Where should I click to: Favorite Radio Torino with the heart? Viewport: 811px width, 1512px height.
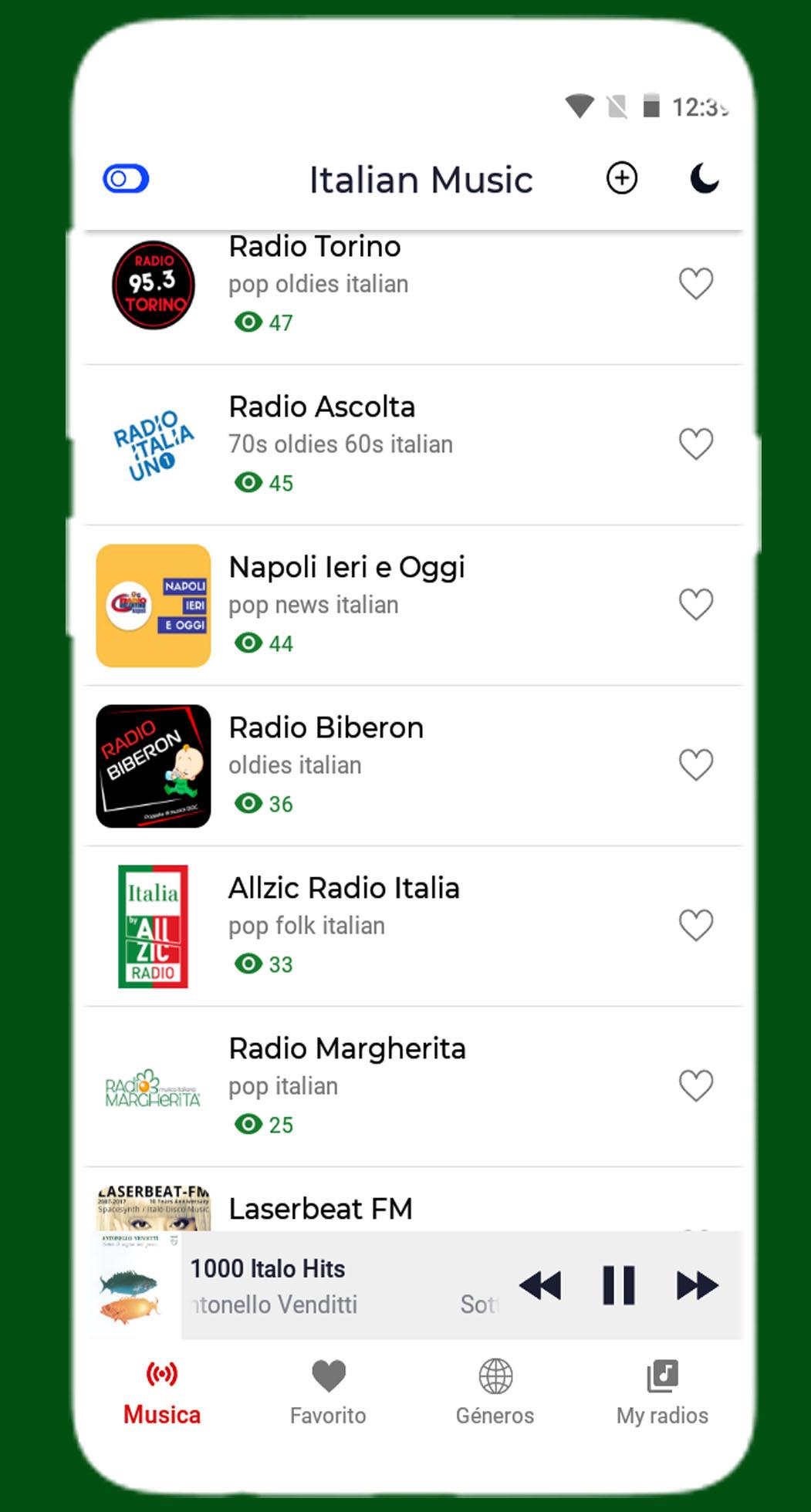point(695,283)
